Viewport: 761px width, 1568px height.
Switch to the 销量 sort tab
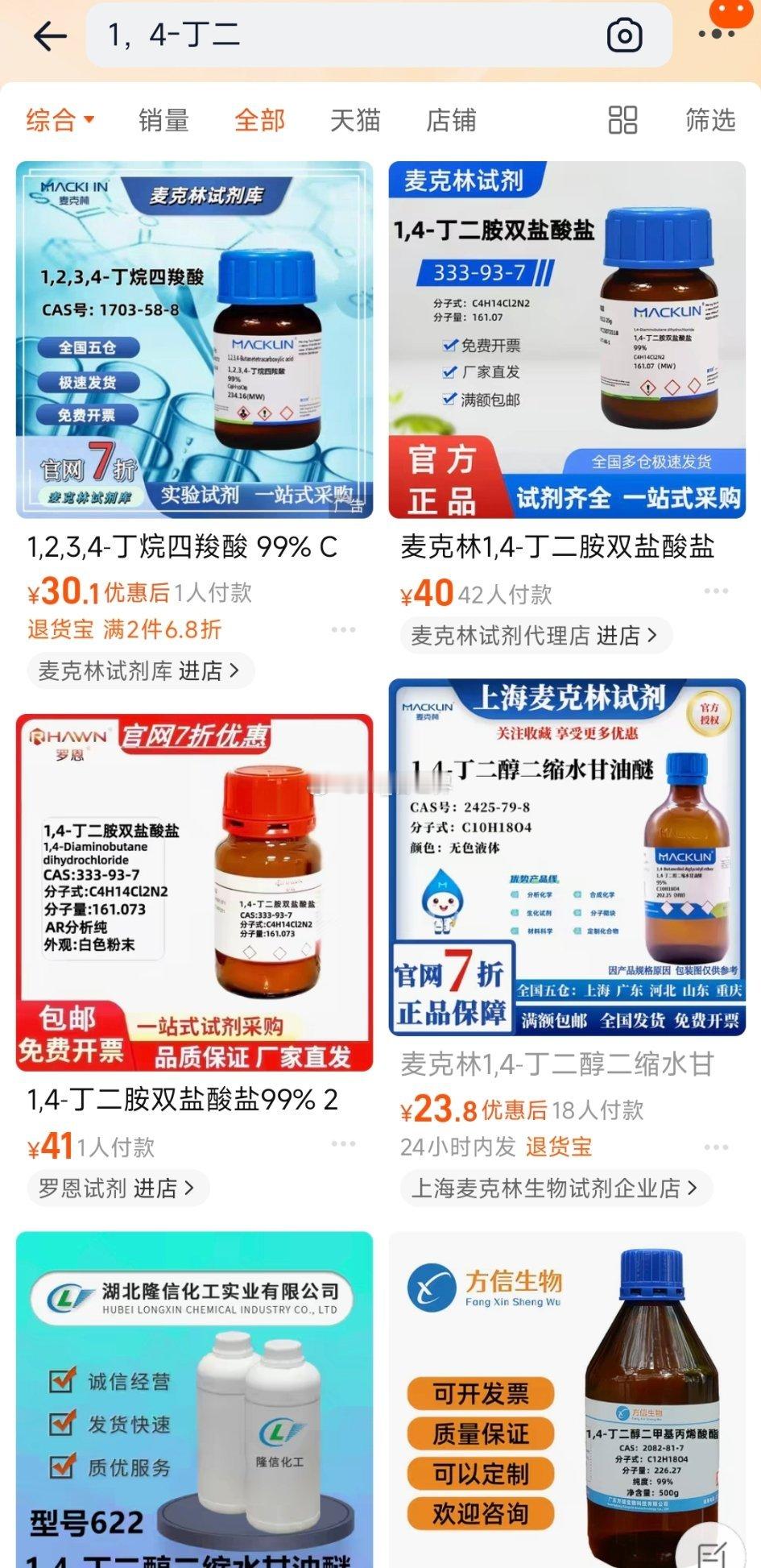[x=163, y=119]
